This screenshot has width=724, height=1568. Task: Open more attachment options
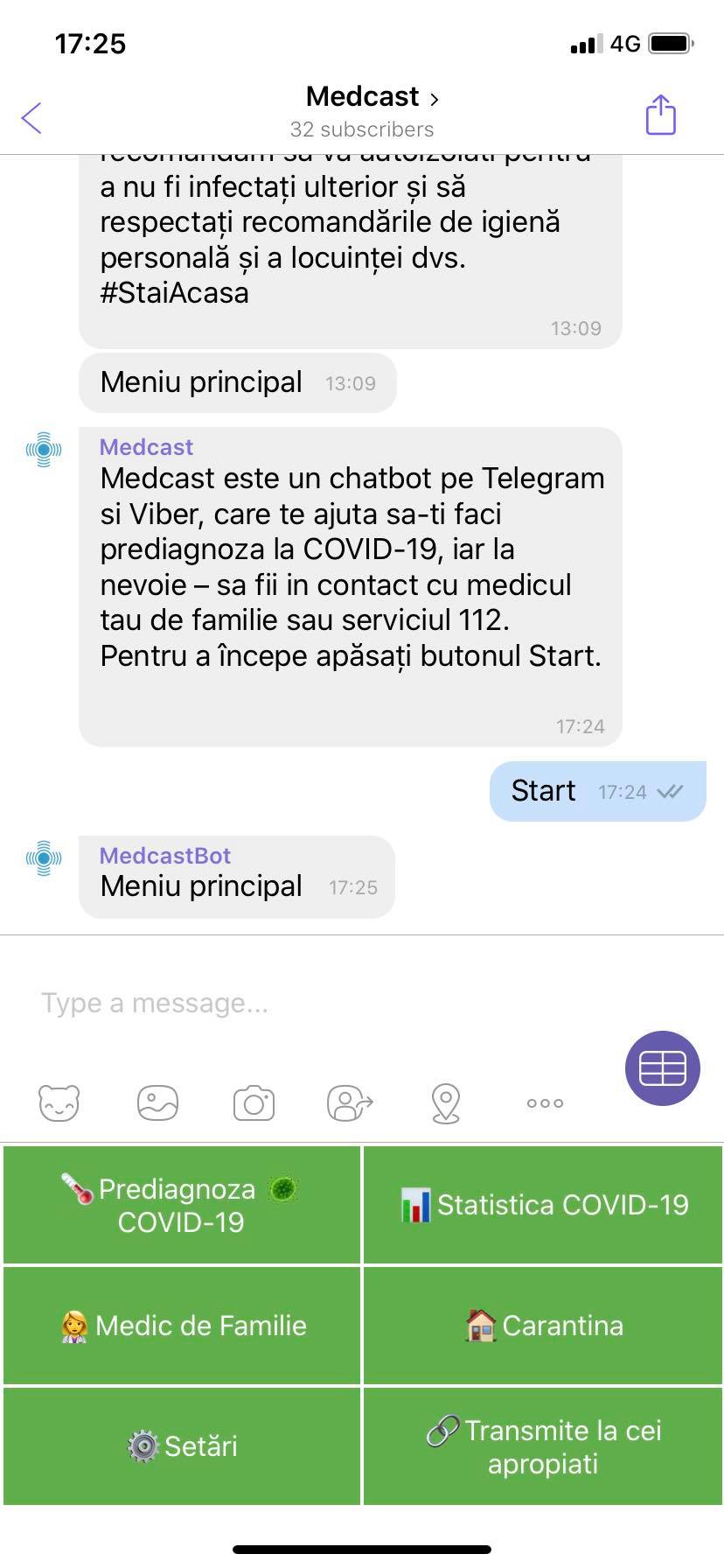[x=545, y=1102]
